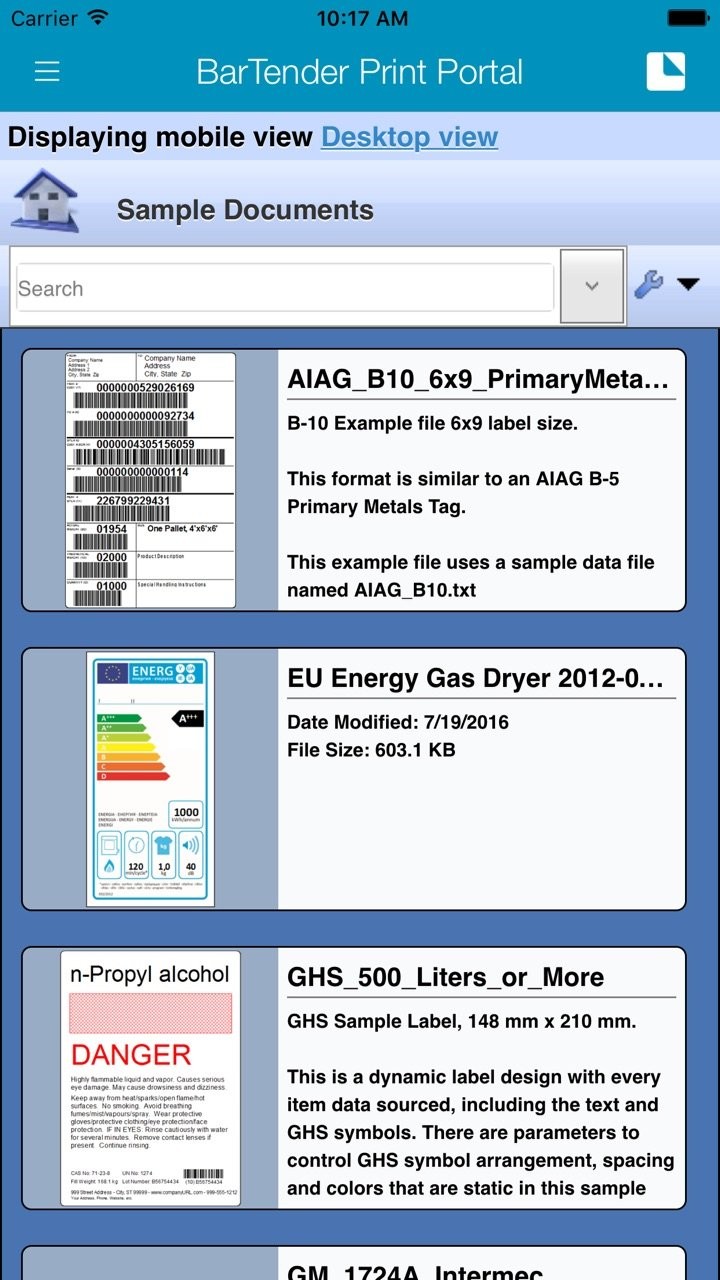Open the AIAG_B10_6x9_PrimaryMetals document

click(476, 380)
